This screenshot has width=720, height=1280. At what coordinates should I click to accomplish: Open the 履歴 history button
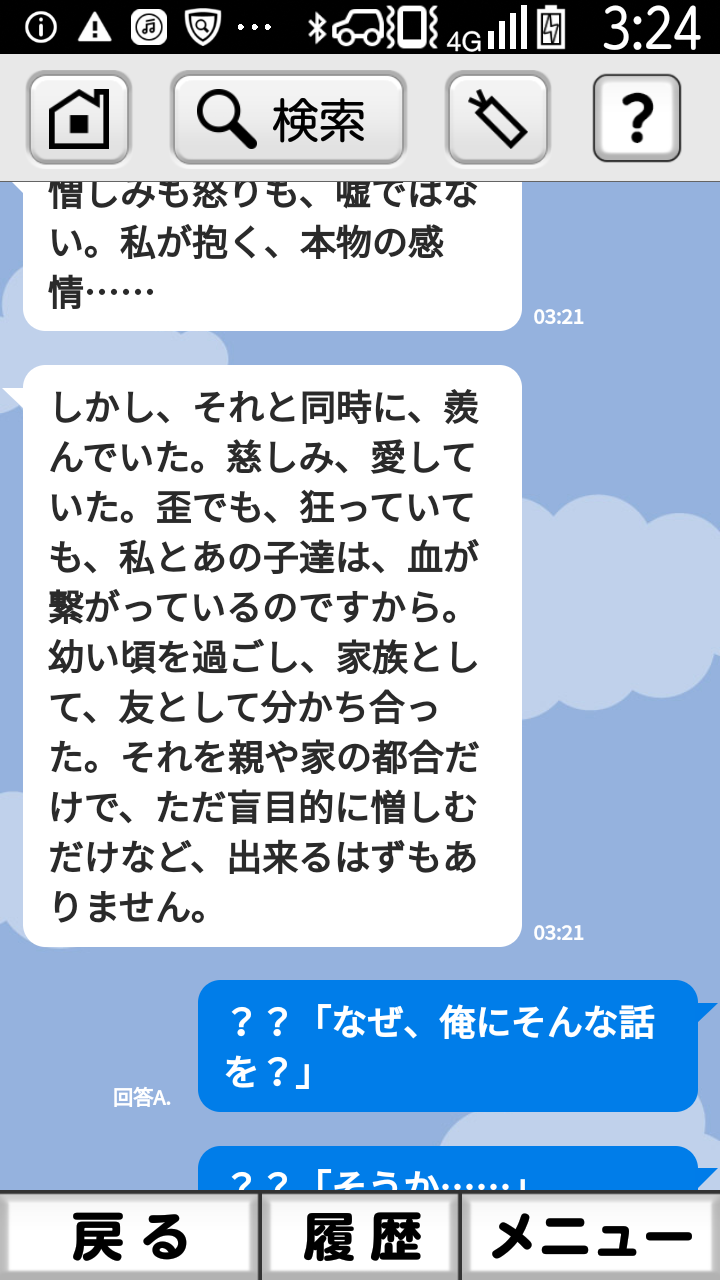(x=361, y=1237)
